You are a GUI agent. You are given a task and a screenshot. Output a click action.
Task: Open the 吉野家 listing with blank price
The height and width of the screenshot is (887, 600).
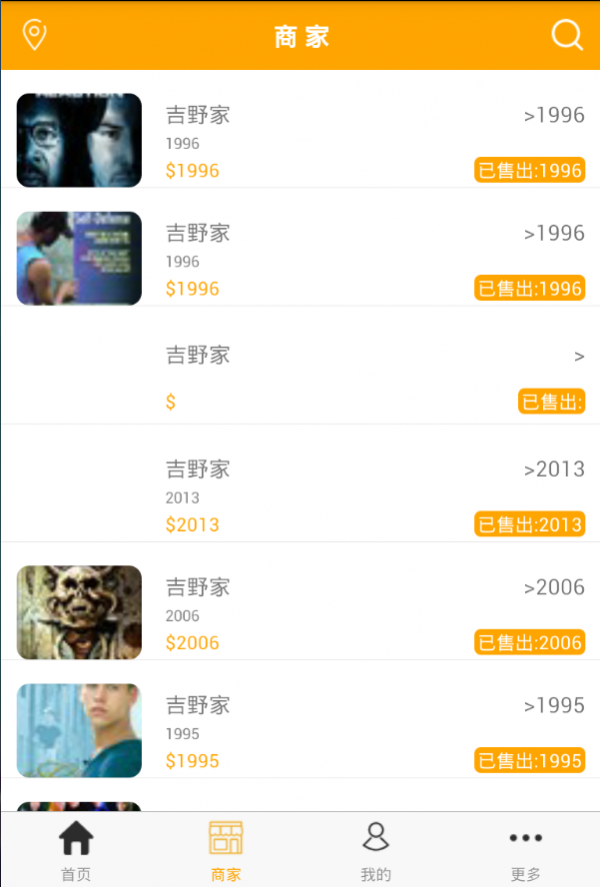(300, 366)
